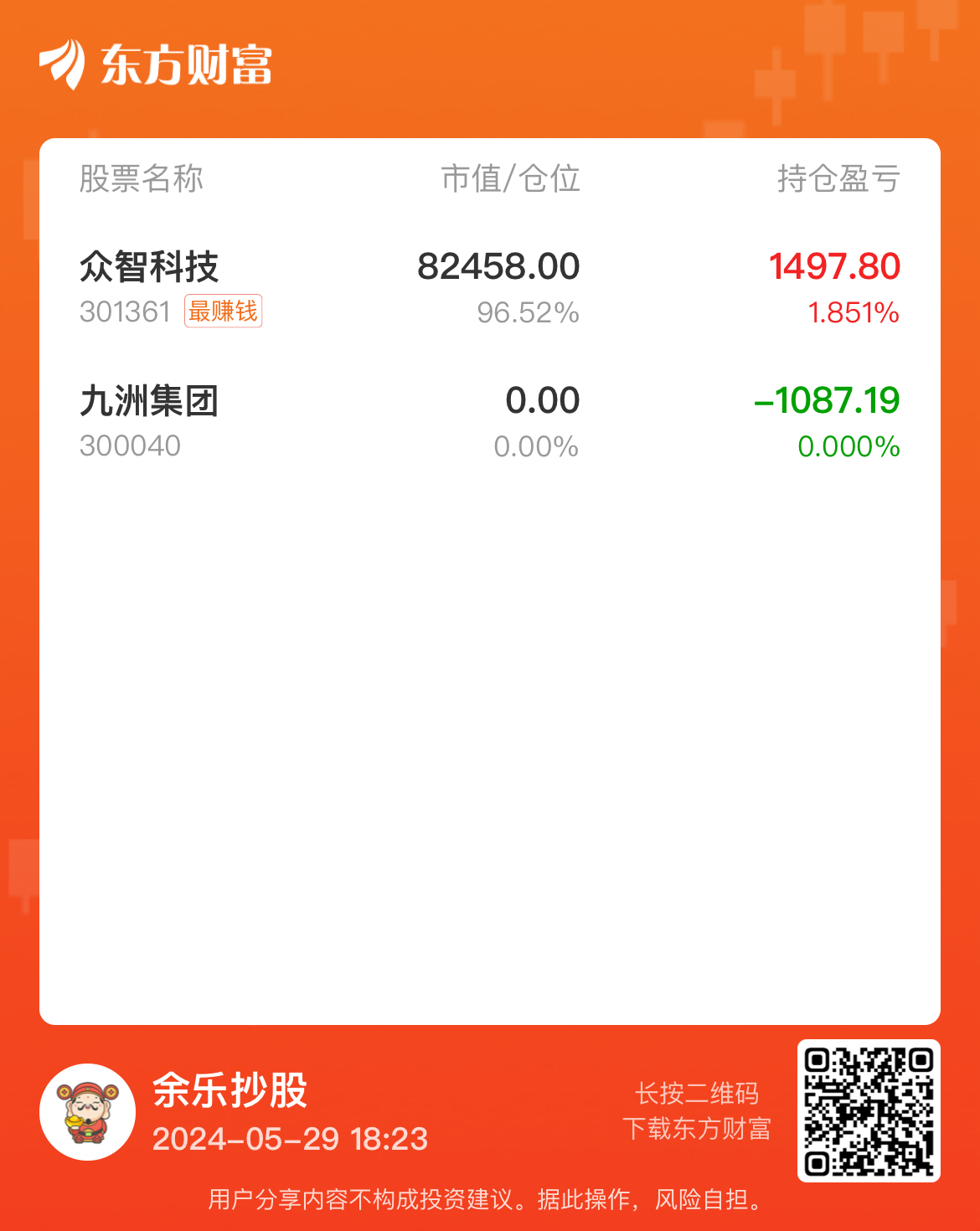Image resolution: width=980 pixels, height=1231 pixels.
Task: Tap the percentage 1.851% under 众智科技盈亏
Action: [x=852, y=313]
